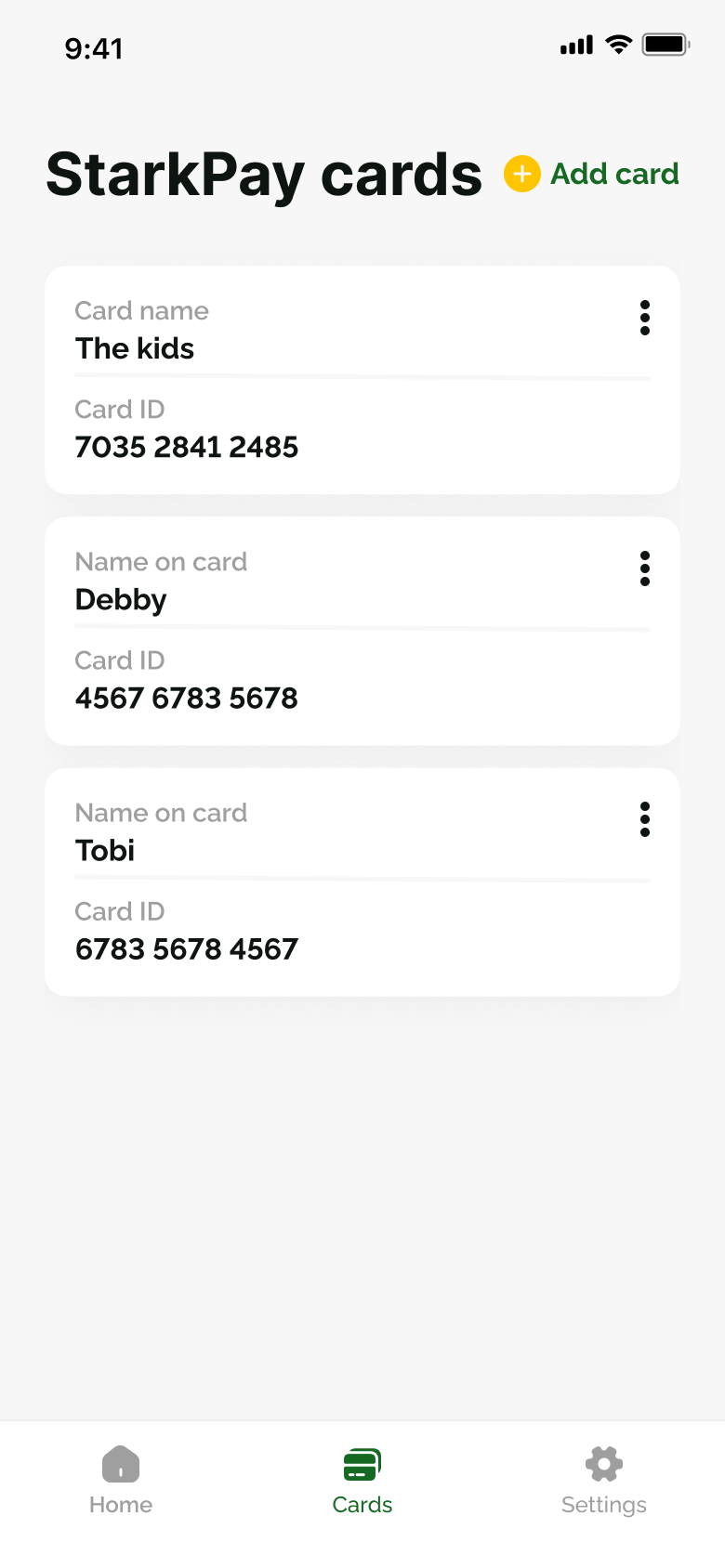
Task: Open options menu for Debby's card
Action: (645, 568)
